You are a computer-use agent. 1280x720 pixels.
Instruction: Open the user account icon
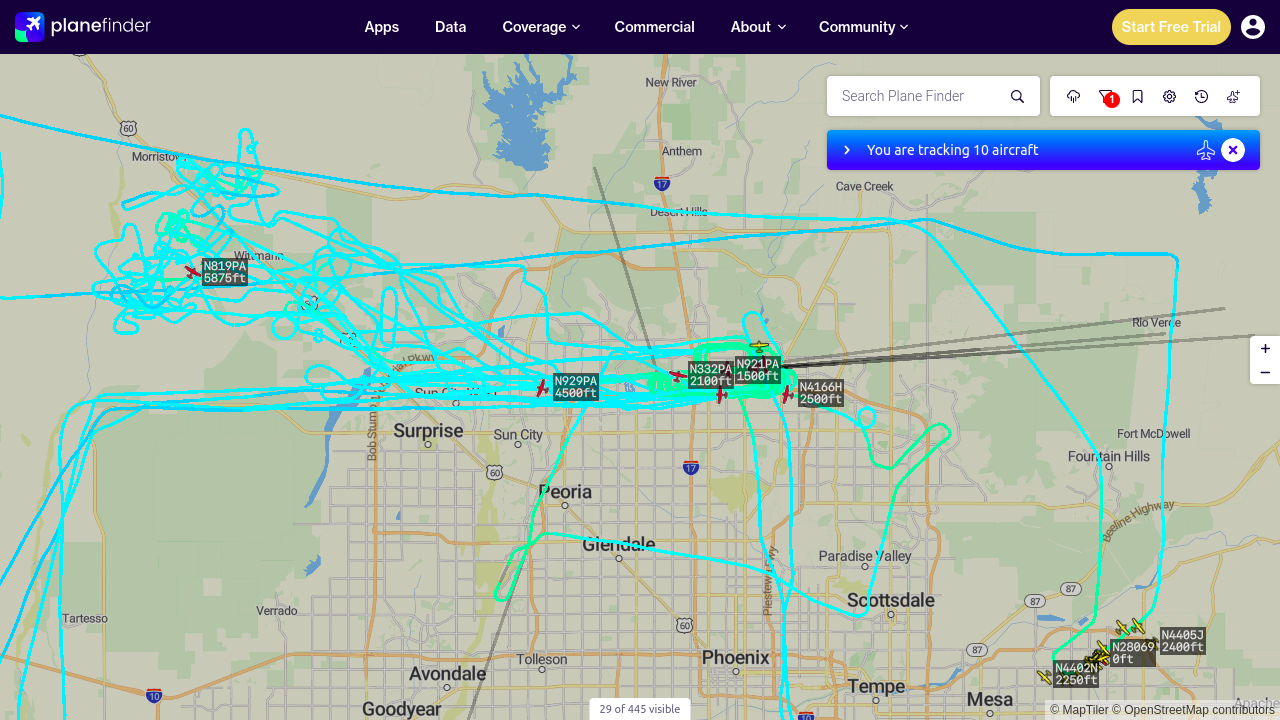pos(1253,27)
